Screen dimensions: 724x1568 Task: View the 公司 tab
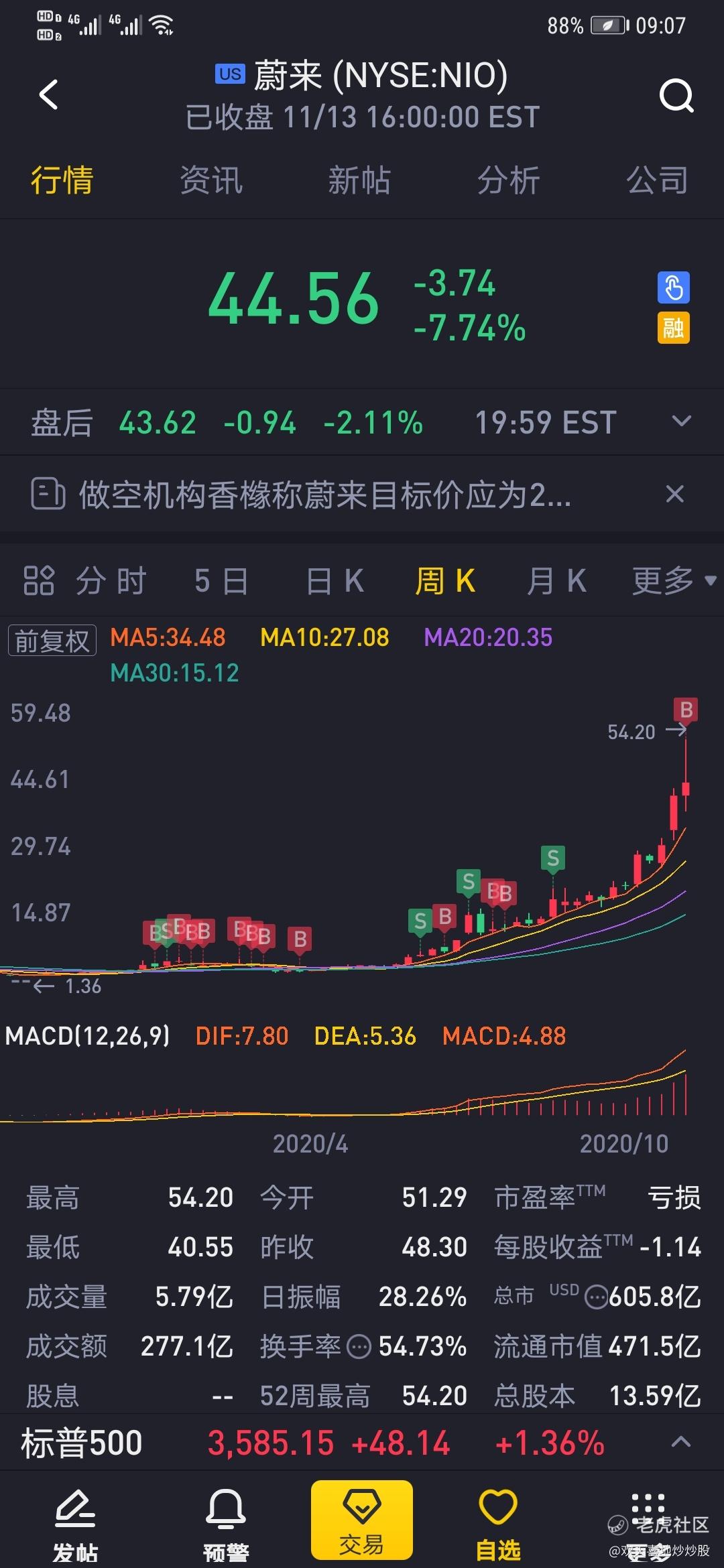tap(657, 180)
